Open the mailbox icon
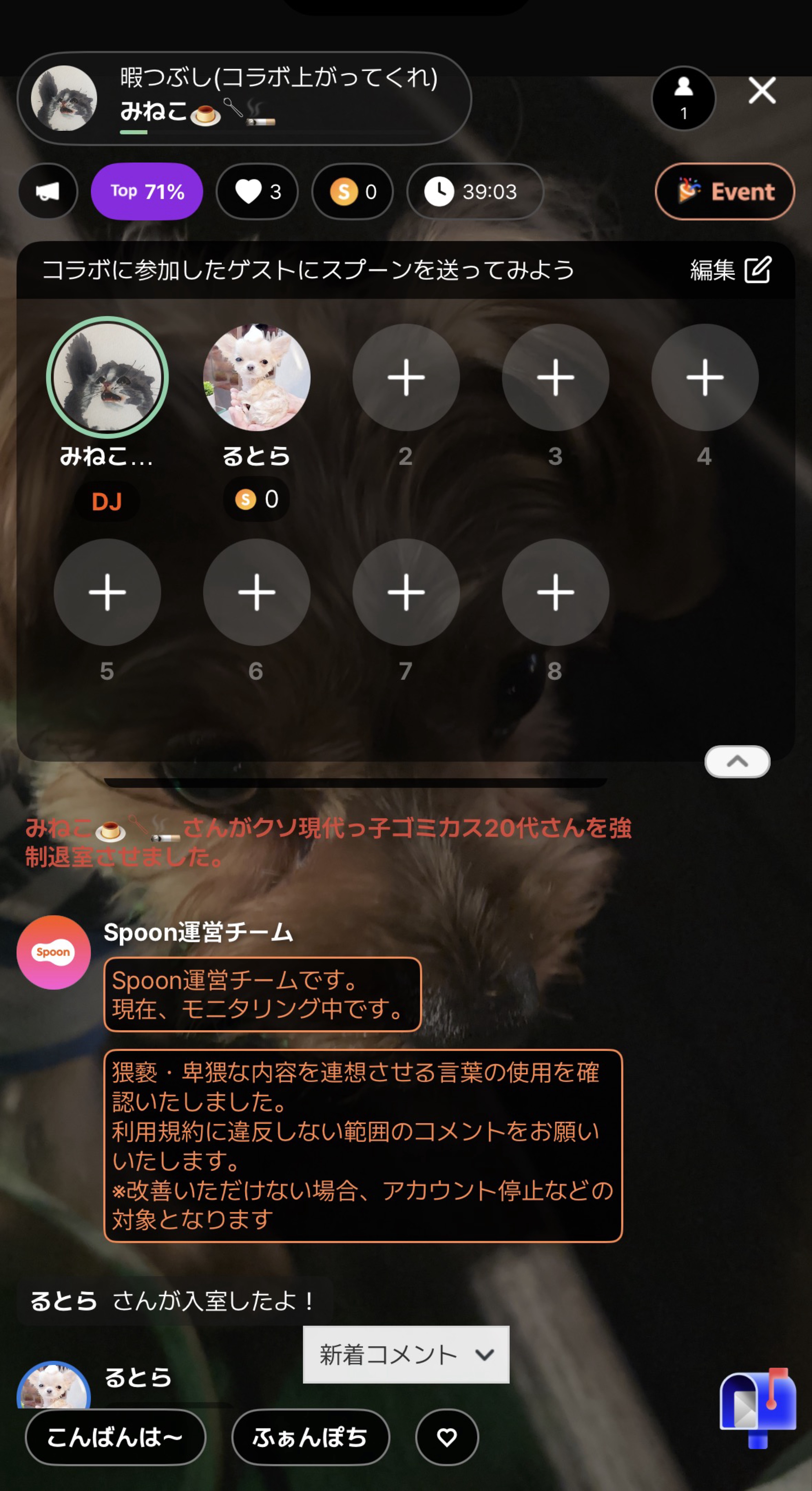The image size is (812, 1491). click(x=758, y=1408)
